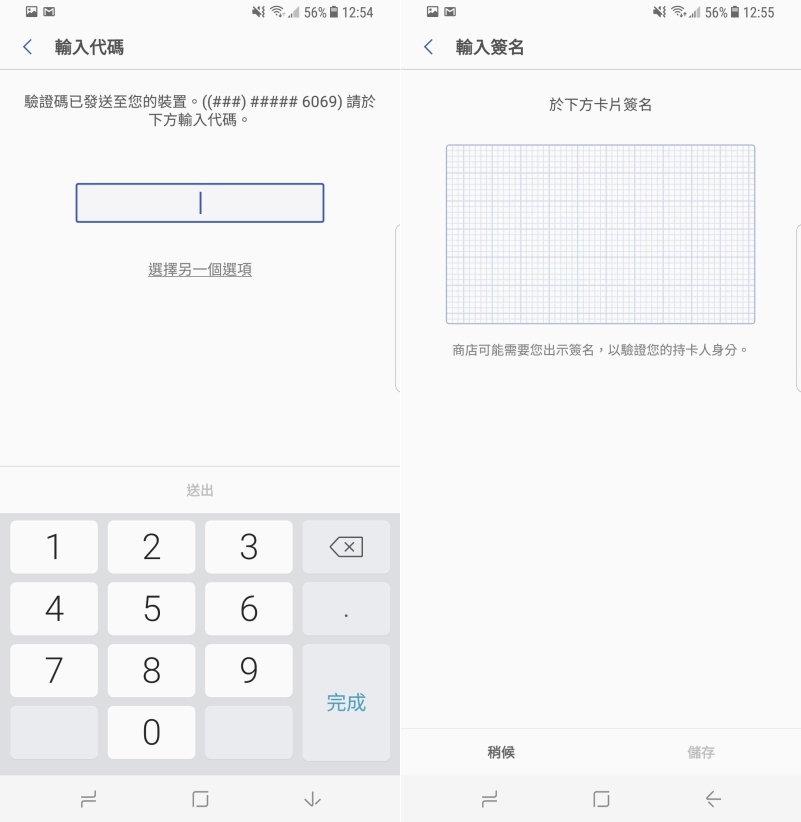The image size is (801, 822).
Task: Focus the verification code input box
Action: pyautogui.click(x=200, y=203)
